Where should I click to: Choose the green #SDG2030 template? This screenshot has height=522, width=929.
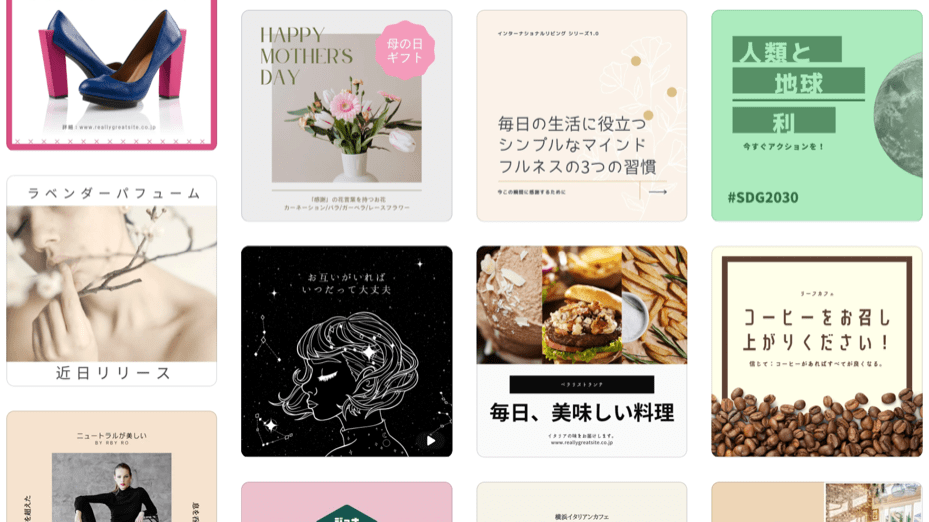tap(816, 115)
